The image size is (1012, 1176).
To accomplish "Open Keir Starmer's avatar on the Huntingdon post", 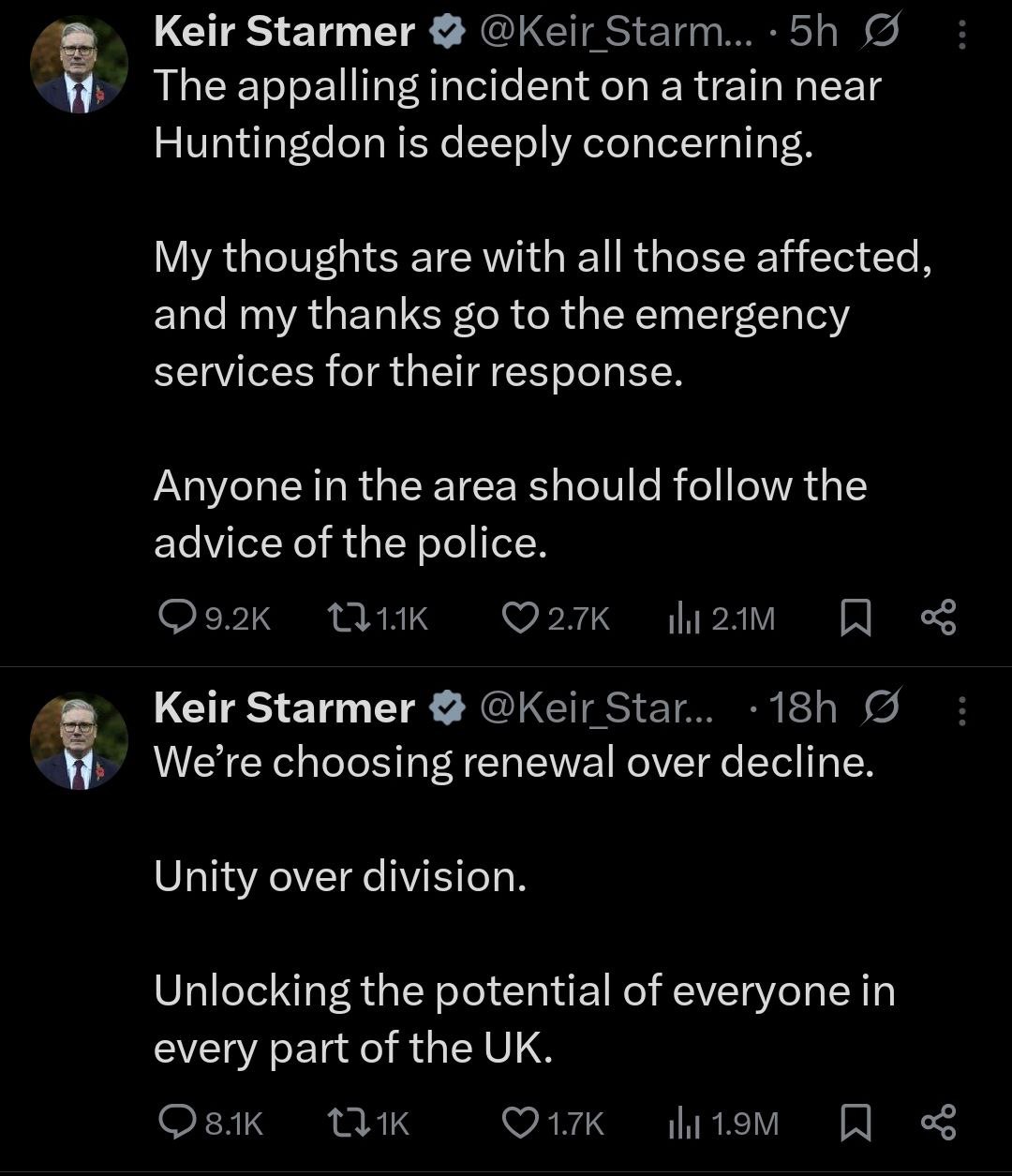I will click(x=79, y=66).
